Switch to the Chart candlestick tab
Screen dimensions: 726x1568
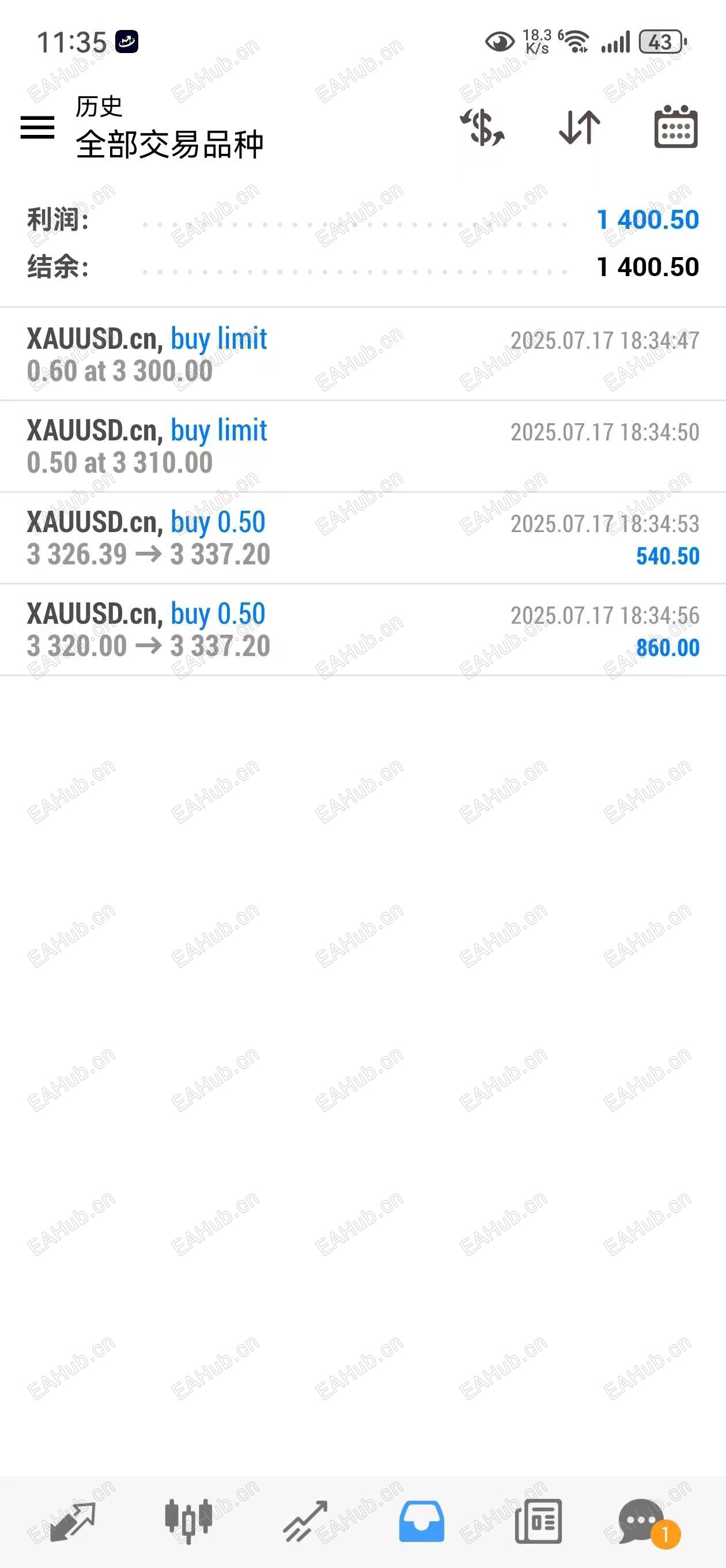[188, 1521]
